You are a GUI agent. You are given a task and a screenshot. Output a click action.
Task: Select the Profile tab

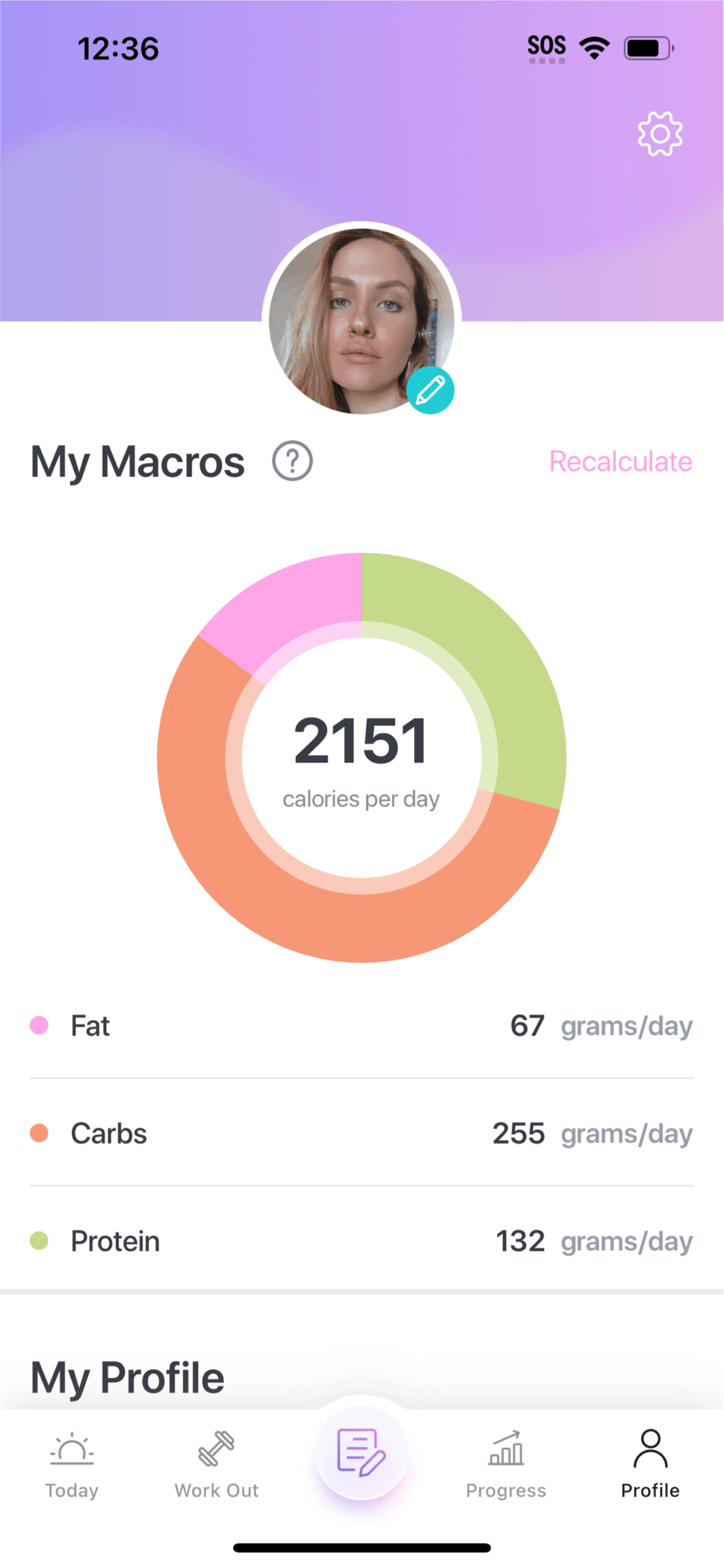point(650,1463)
